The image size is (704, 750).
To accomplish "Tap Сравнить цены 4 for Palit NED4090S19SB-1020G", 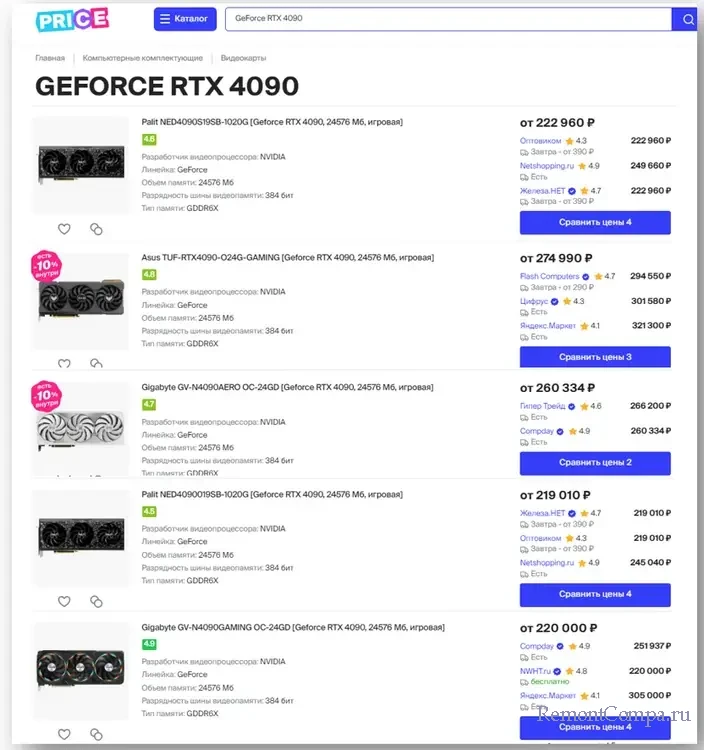I will click(594, 222).
